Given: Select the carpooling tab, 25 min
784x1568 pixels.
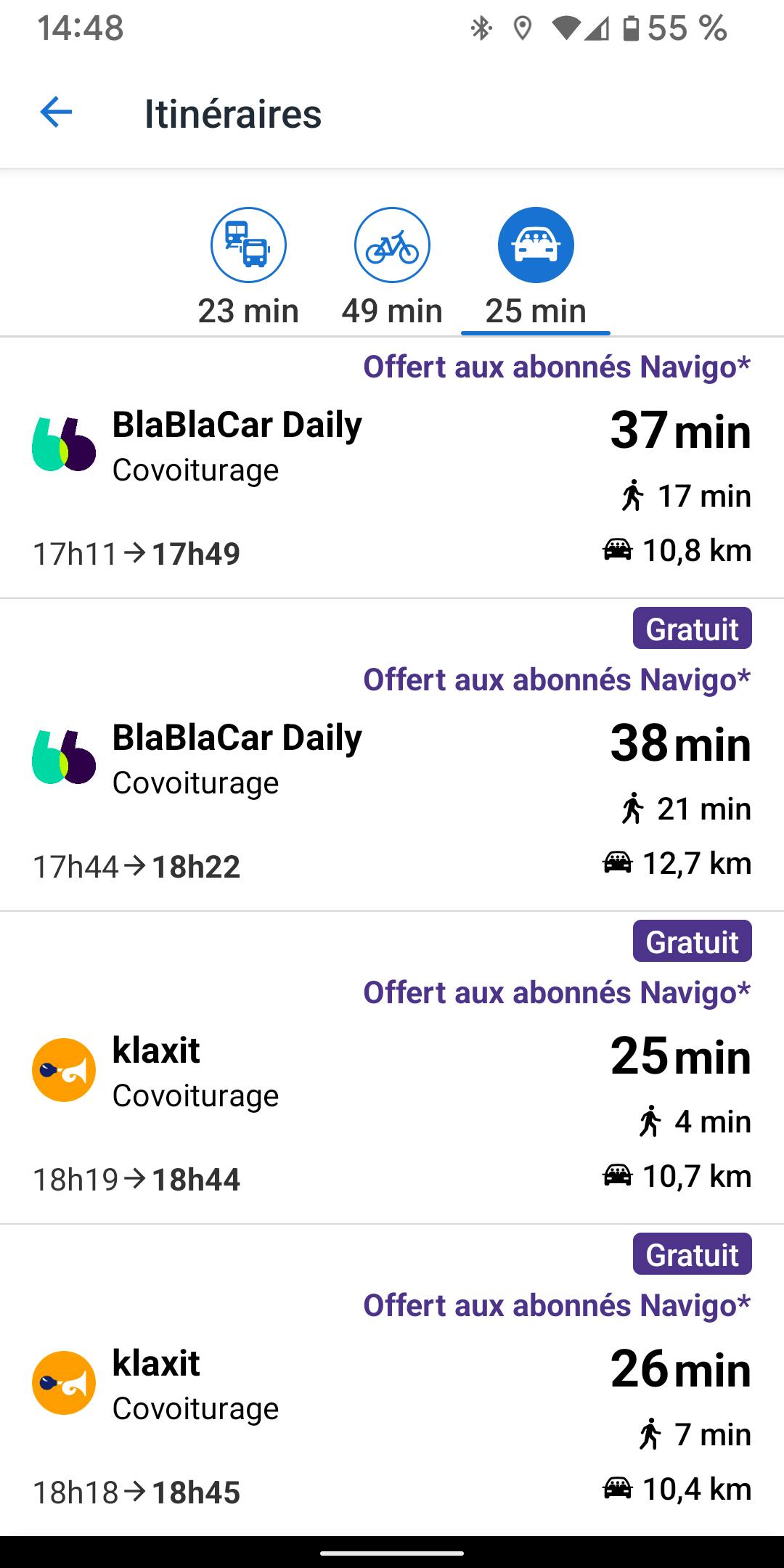Looking at the screenshot, I should tap(536, 269).
